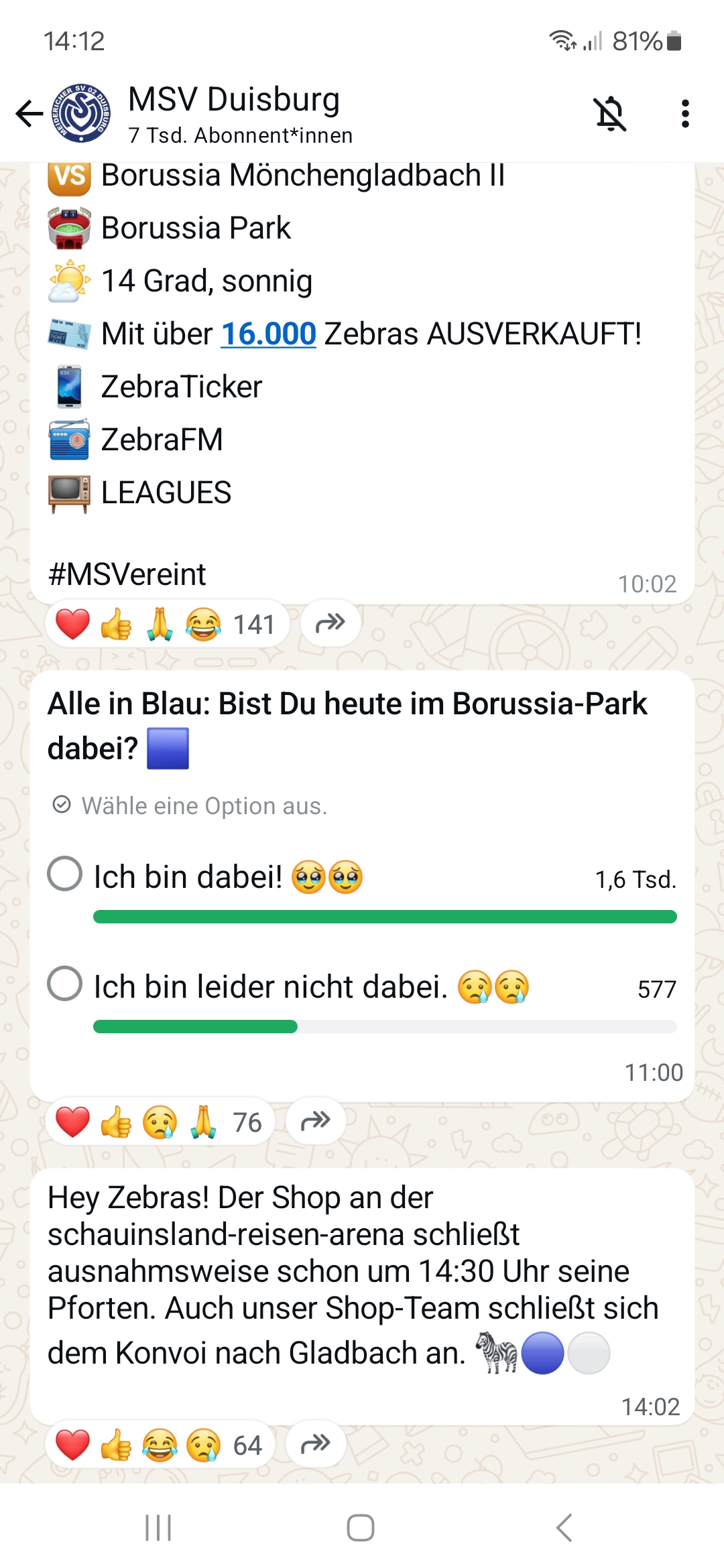
Task: View the 141 reactions on the #MSVereint post
Action: pyautogui.click(x=167, y=625)
